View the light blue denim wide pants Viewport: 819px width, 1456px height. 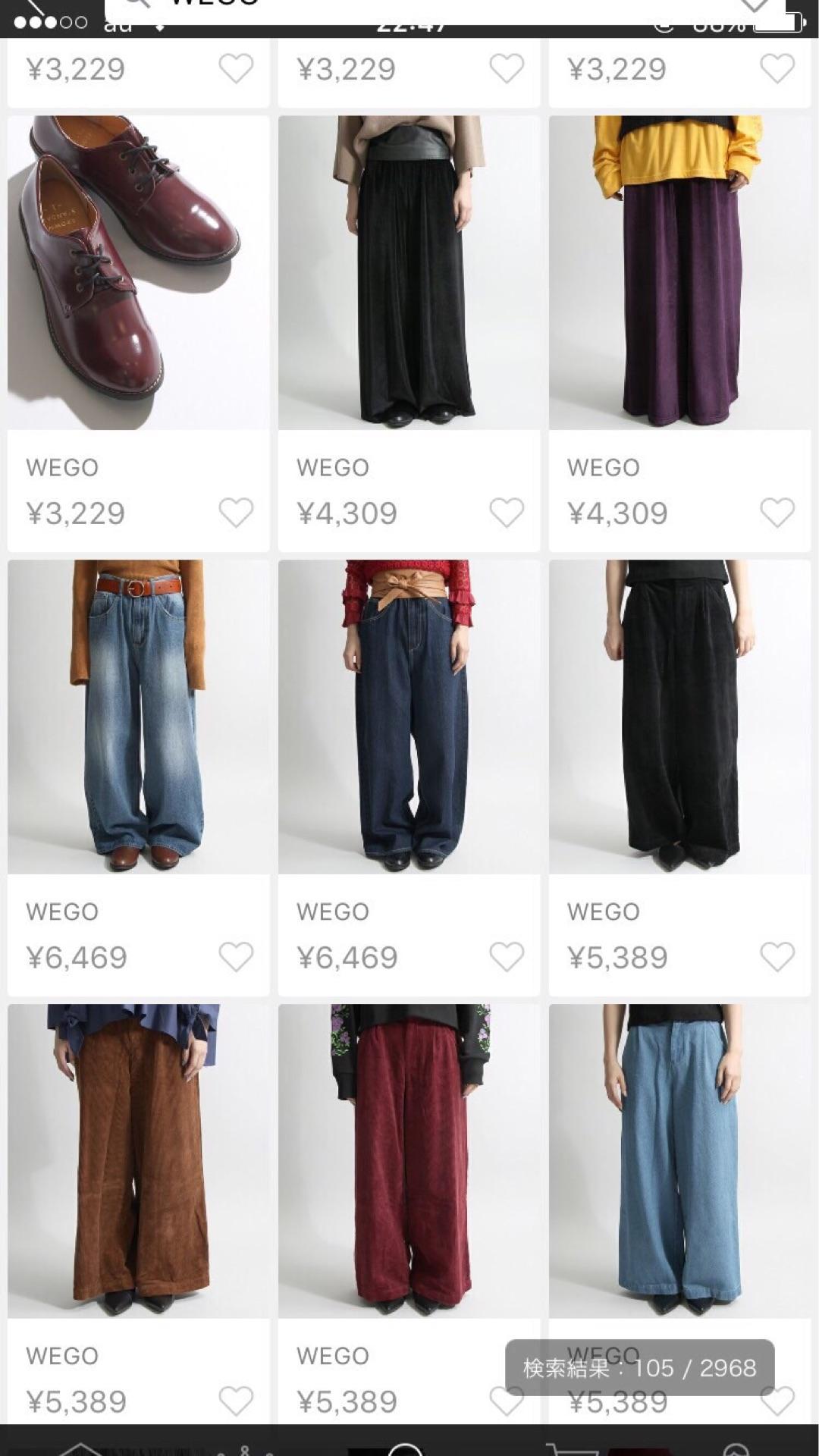pos(679,1160)
